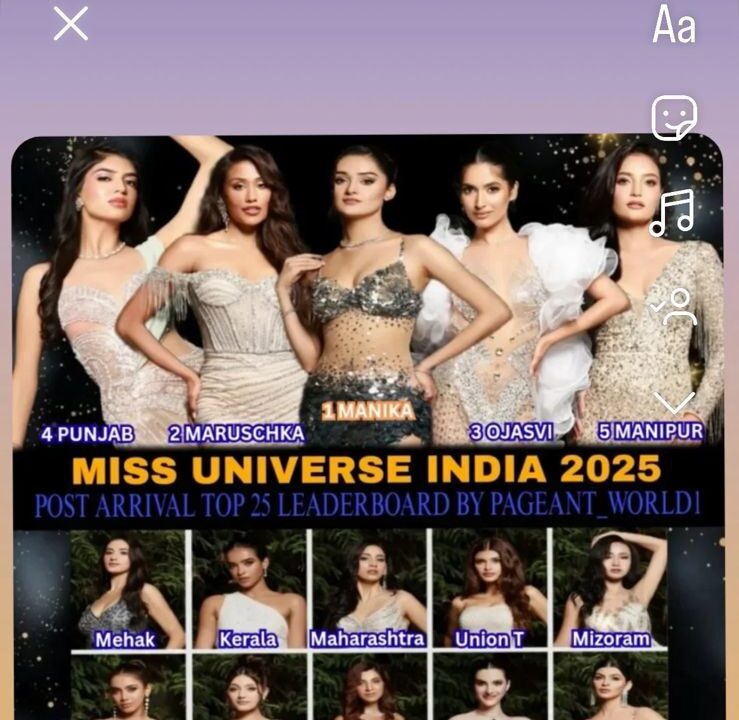This screenshot has width=739, height=720.
Task: Add text with the Aa tool
Action: [674, 25]
